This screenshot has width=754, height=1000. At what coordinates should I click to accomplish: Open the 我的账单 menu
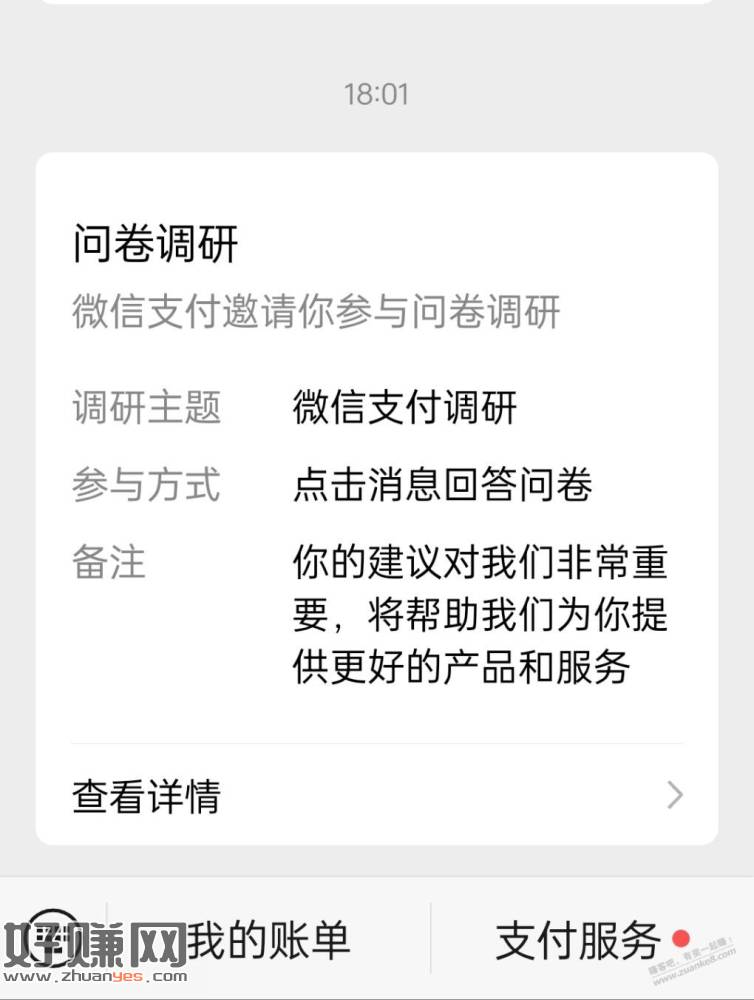point(268,940)
